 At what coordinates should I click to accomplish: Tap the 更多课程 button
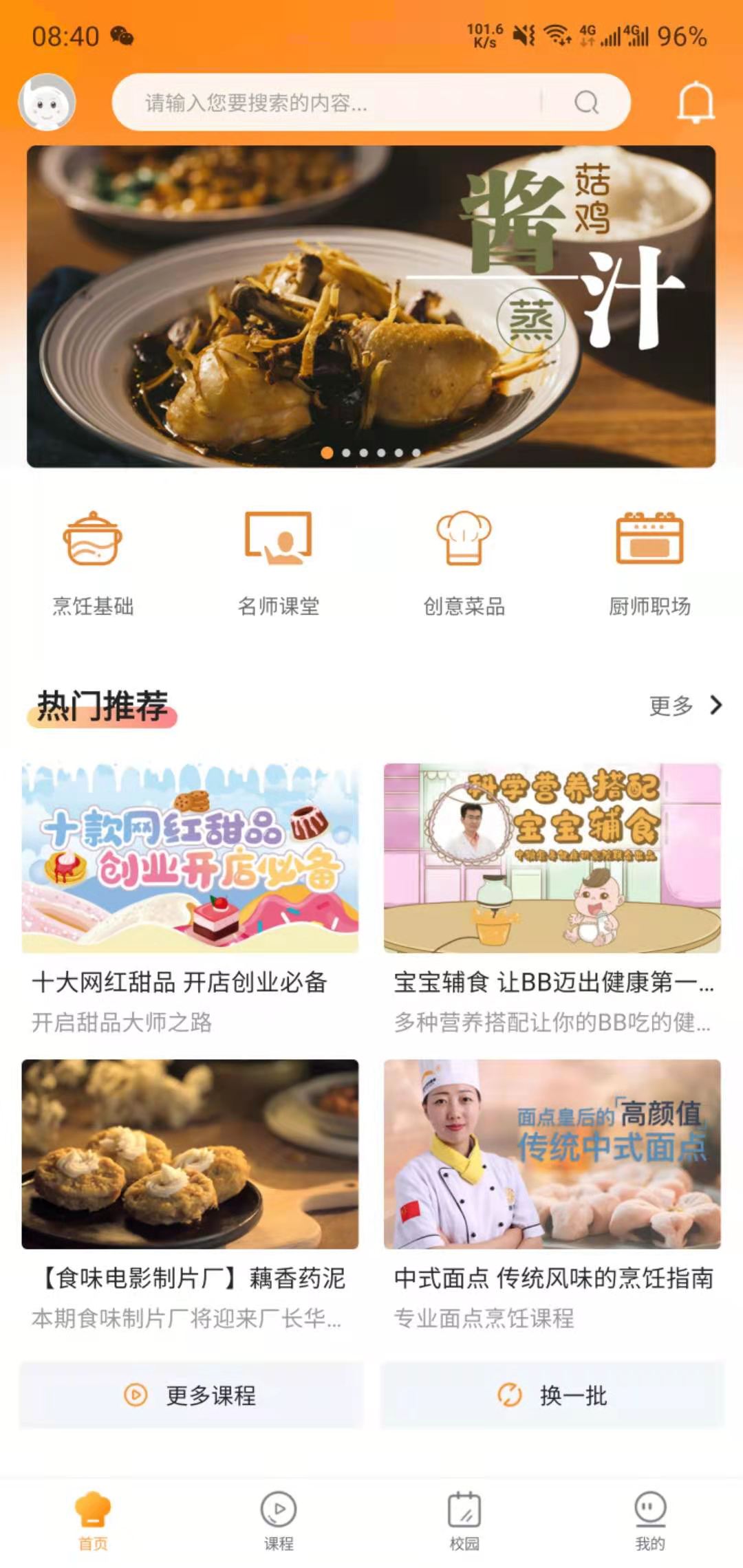coord(191,1395)
